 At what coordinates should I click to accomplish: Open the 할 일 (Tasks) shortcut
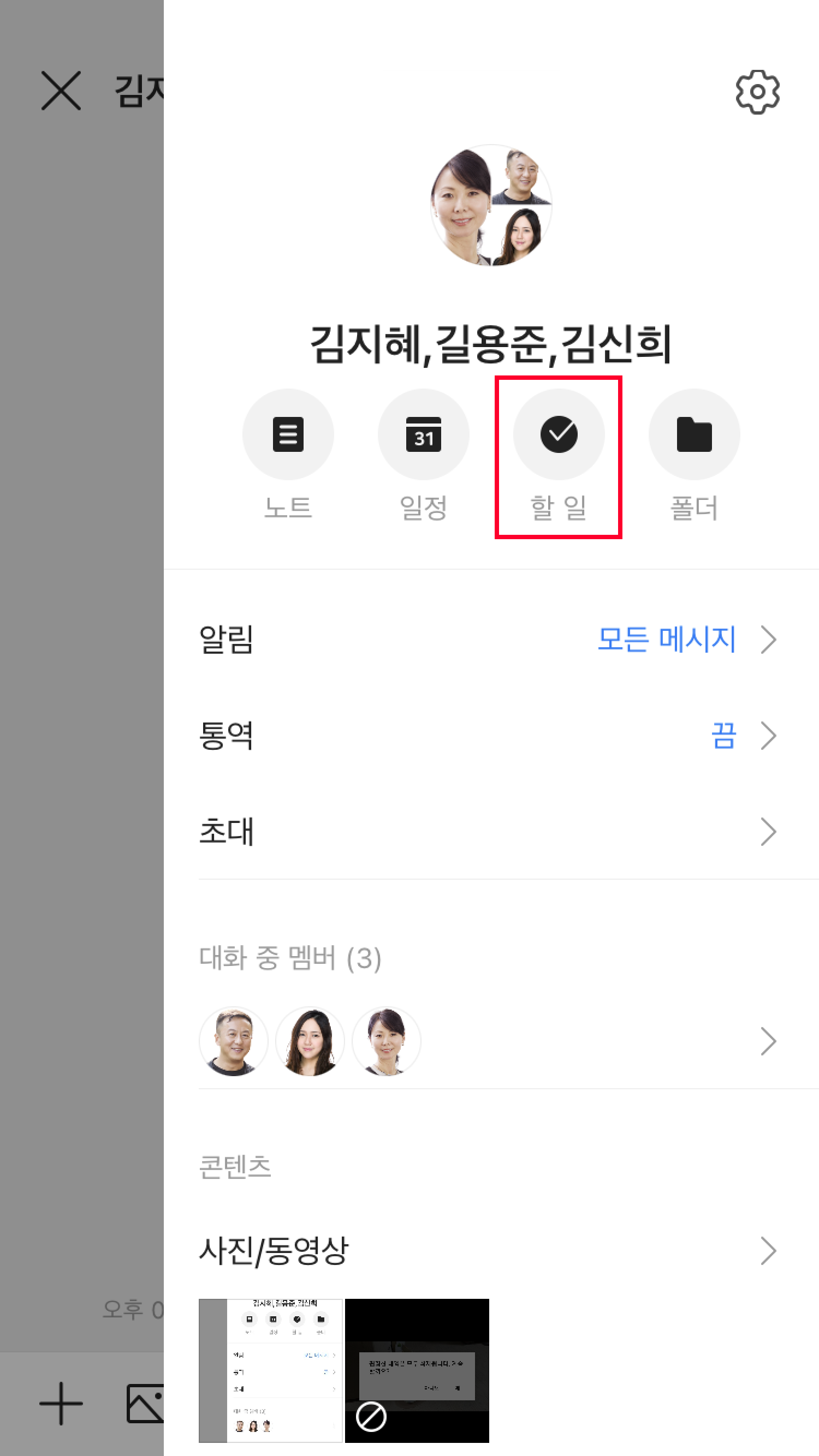tap(558, 434)
